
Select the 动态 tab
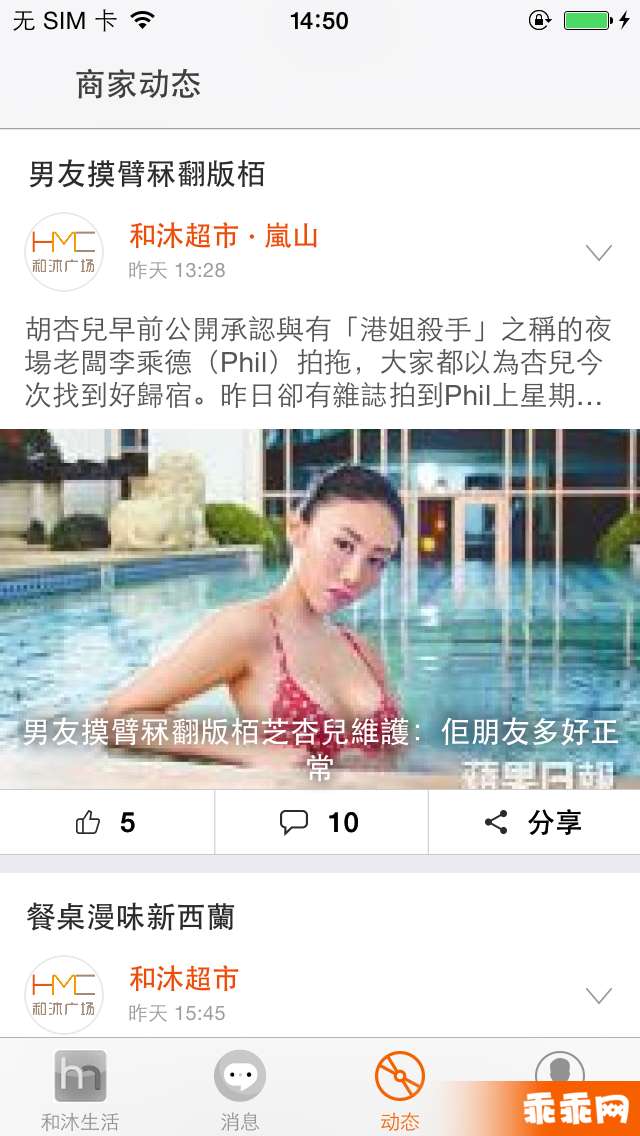pos(400,1090)
